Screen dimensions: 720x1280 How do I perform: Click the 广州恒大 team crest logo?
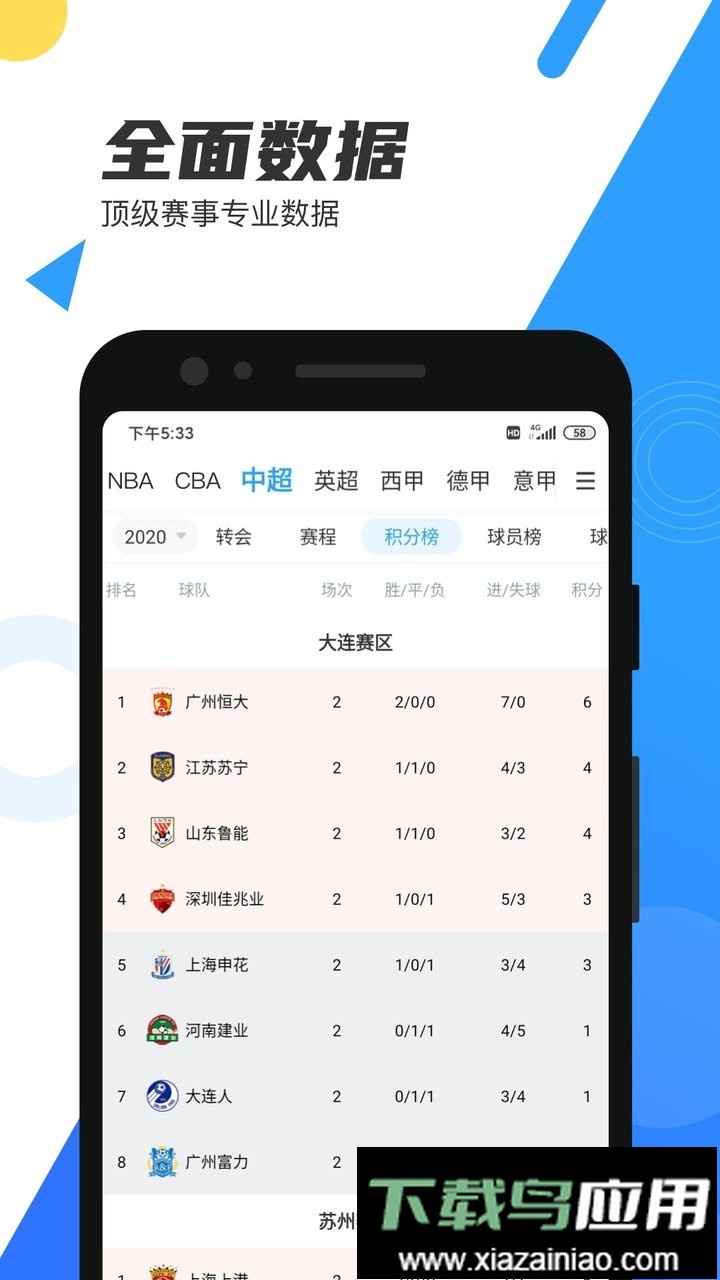163,702
